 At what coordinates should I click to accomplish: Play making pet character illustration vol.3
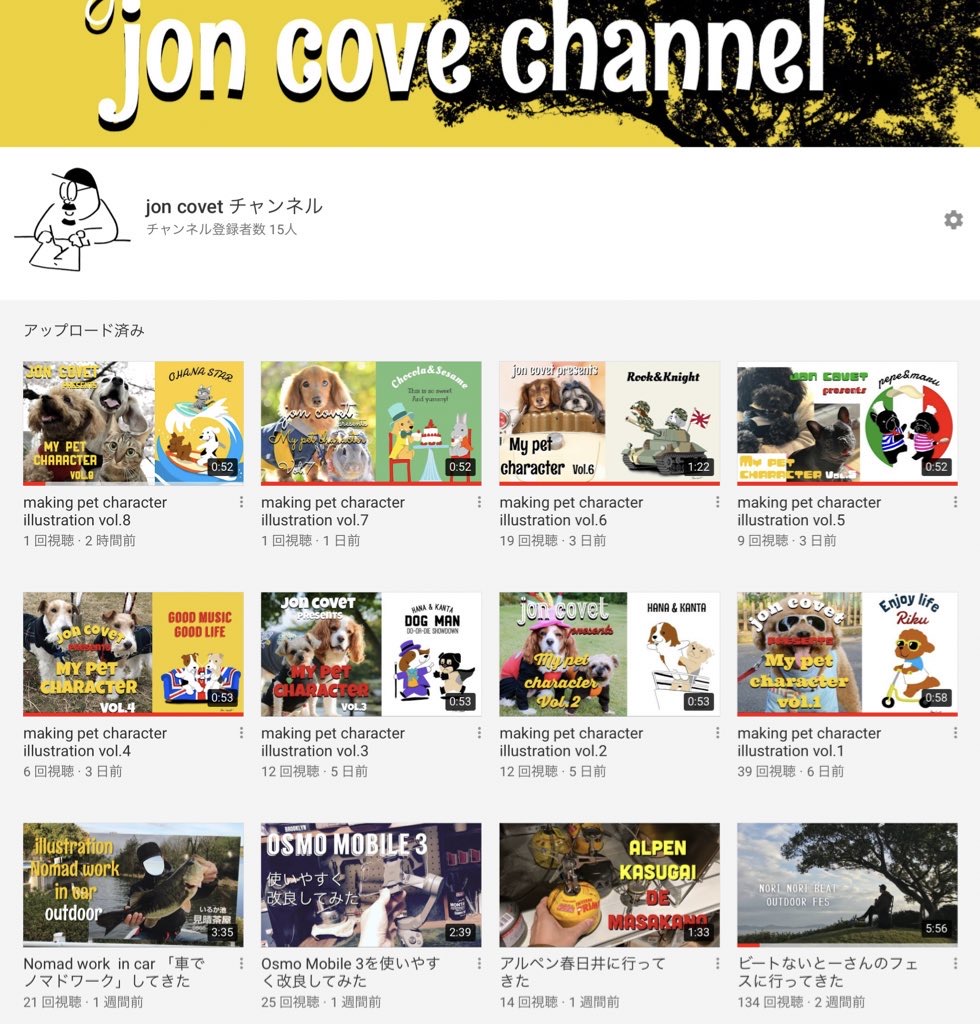[371, 654]
